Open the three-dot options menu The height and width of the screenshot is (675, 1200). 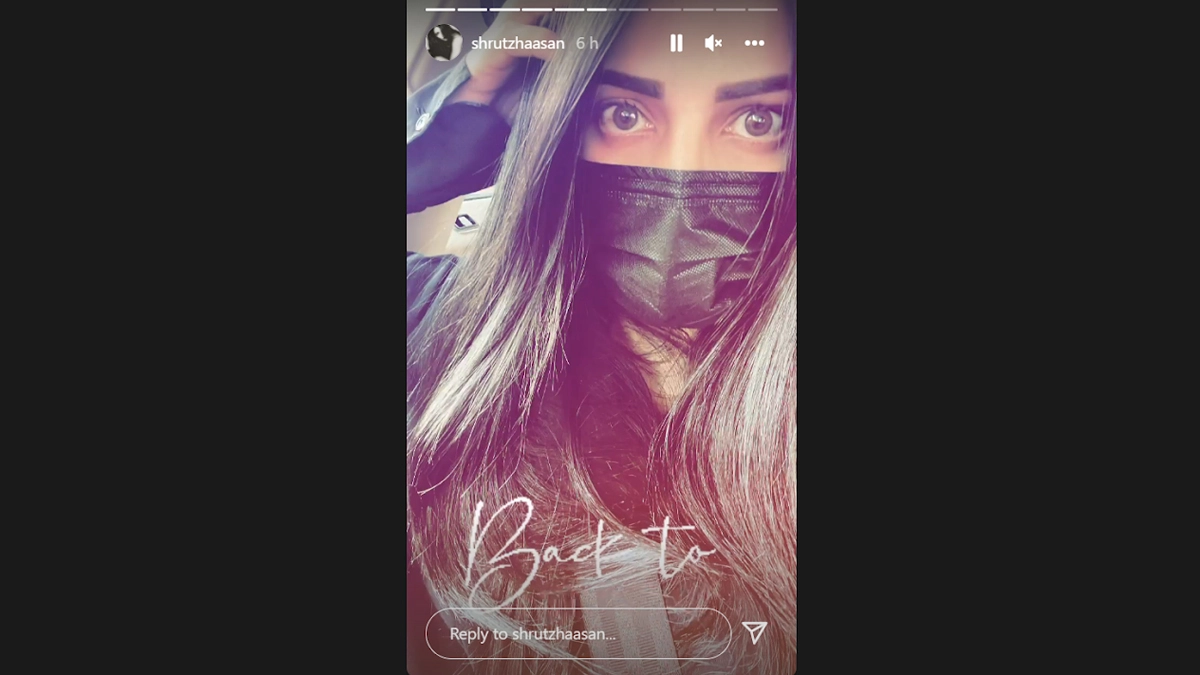[754, 43]
